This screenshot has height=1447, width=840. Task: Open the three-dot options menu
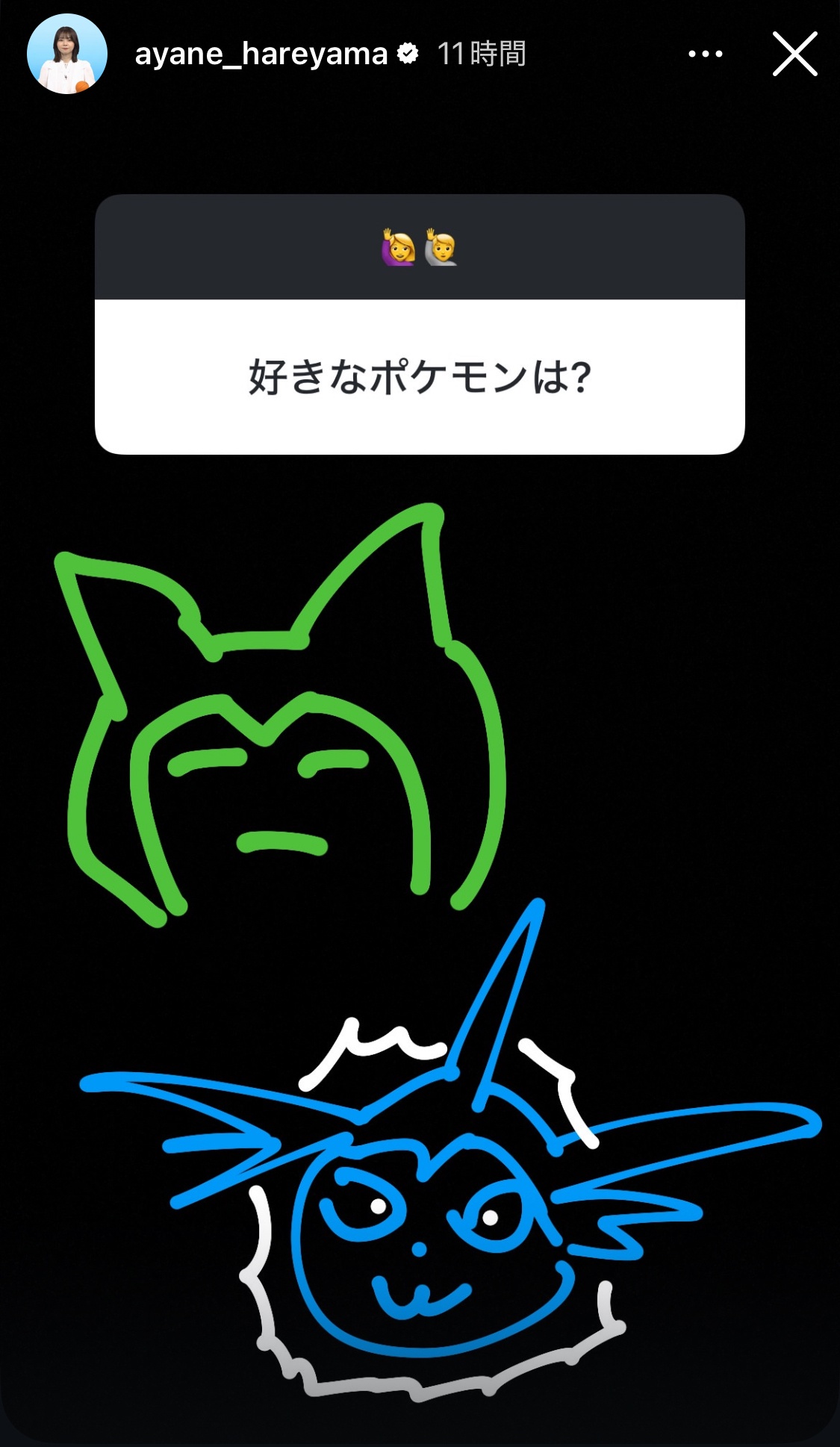[x=705, y=54]
